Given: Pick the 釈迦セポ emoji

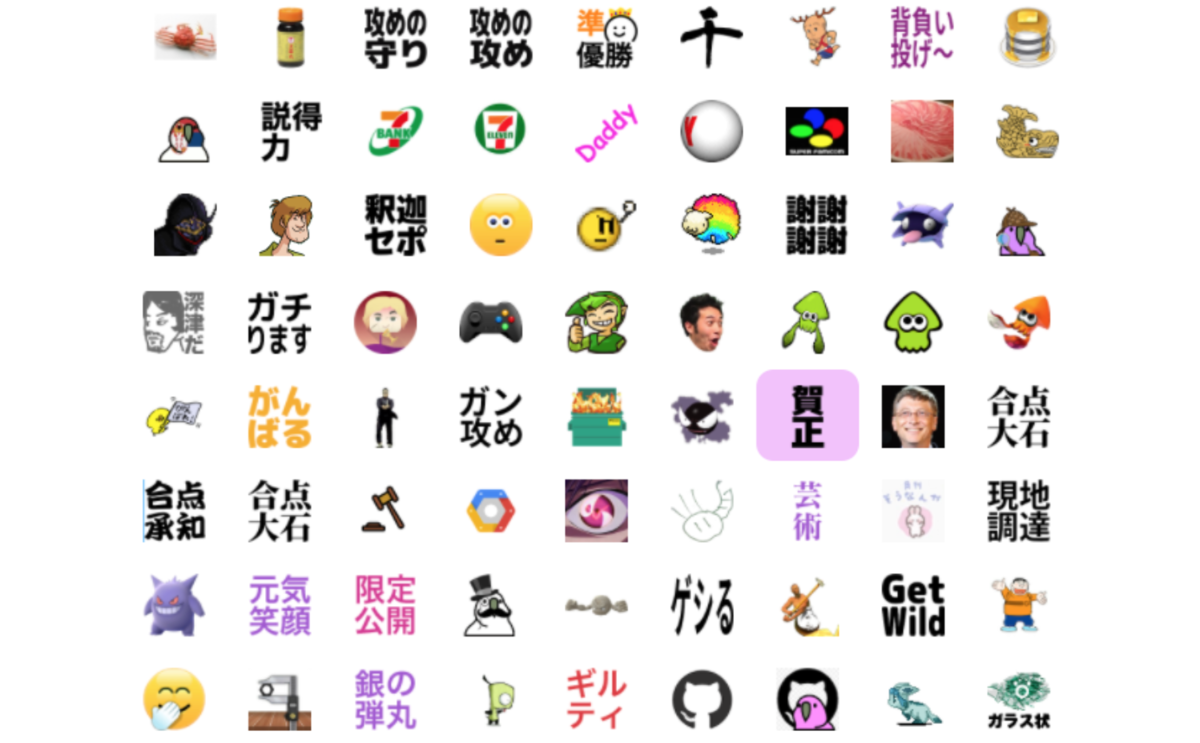Looking at the screenshot, I should pos(396,225).
